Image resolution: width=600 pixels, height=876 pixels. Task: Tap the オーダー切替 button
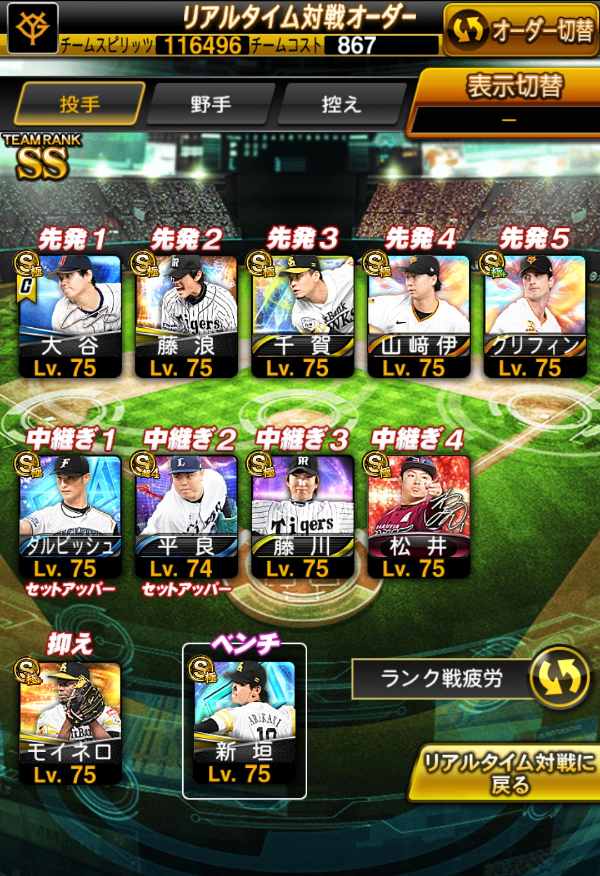(x=521, y=30)
